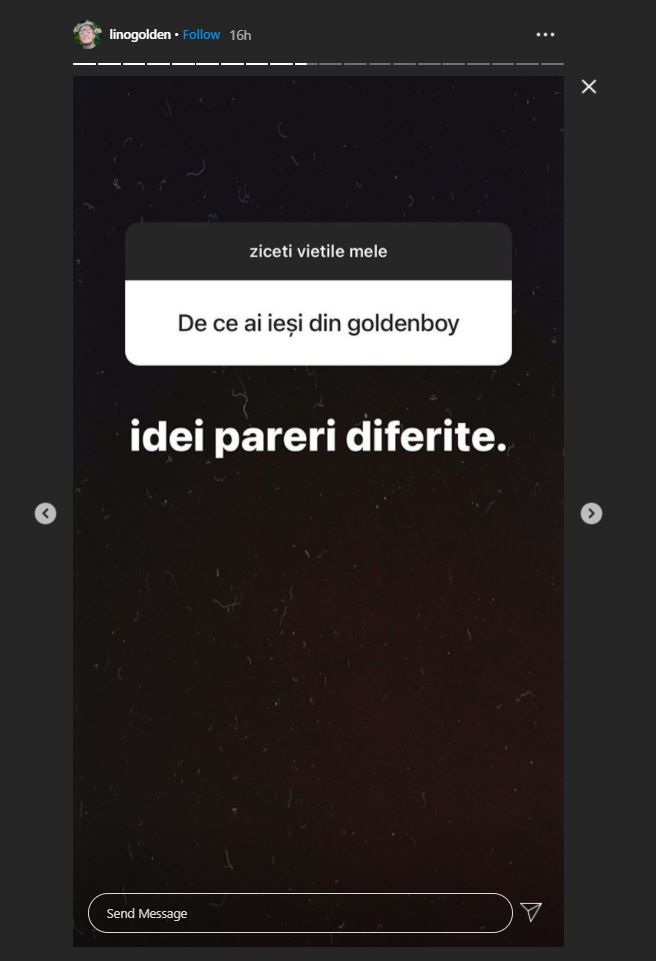Viewport: 656px width, 961px height.
Task: Go to the previous story
Action: [x=45, y=513]
